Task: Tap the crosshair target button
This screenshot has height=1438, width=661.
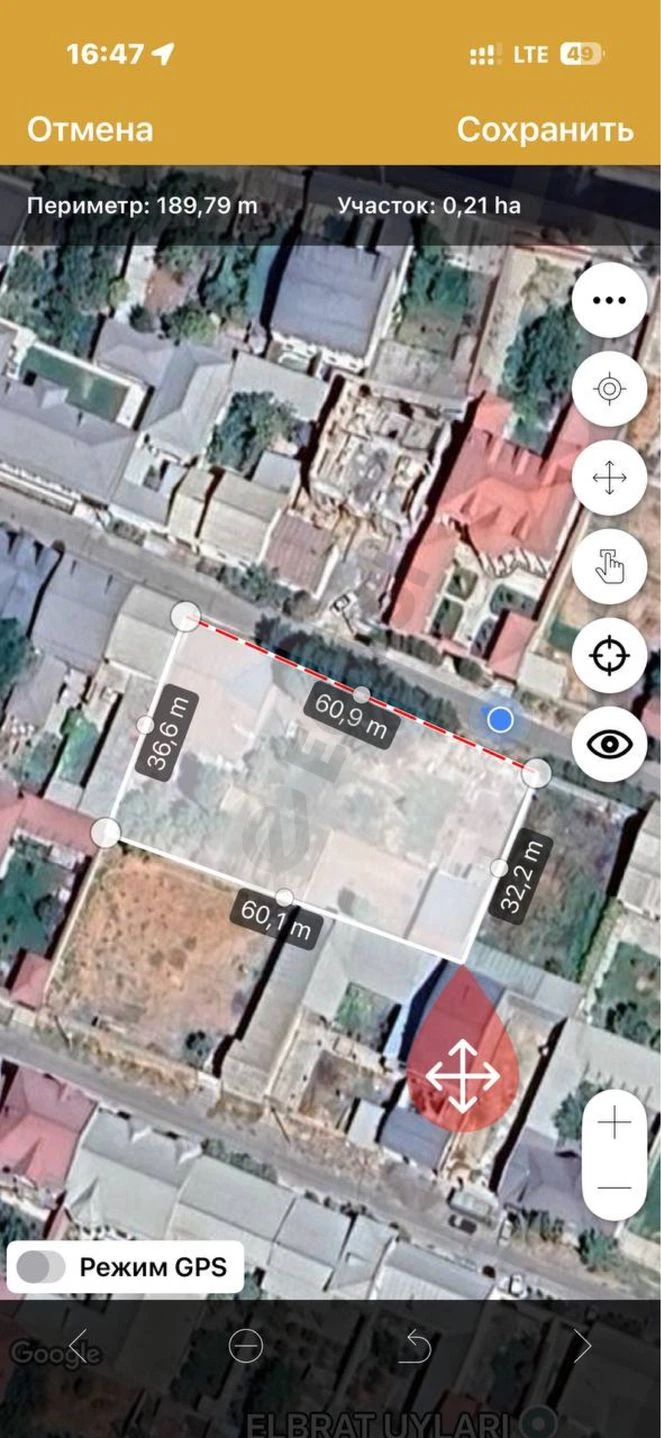Action: [x=609, y=656]
